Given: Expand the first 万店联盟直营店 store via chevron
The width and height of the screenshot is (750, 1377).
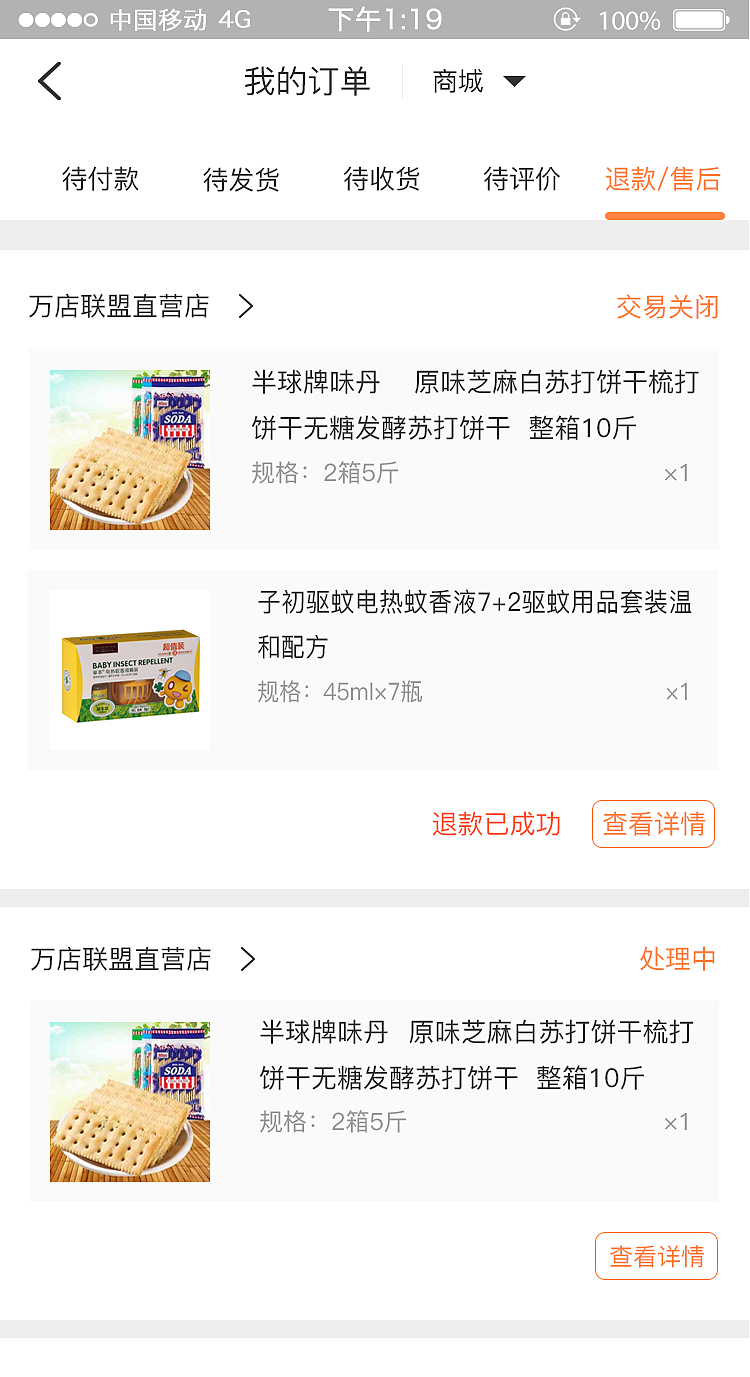Looking at the screenshot, I should [246, 306].
